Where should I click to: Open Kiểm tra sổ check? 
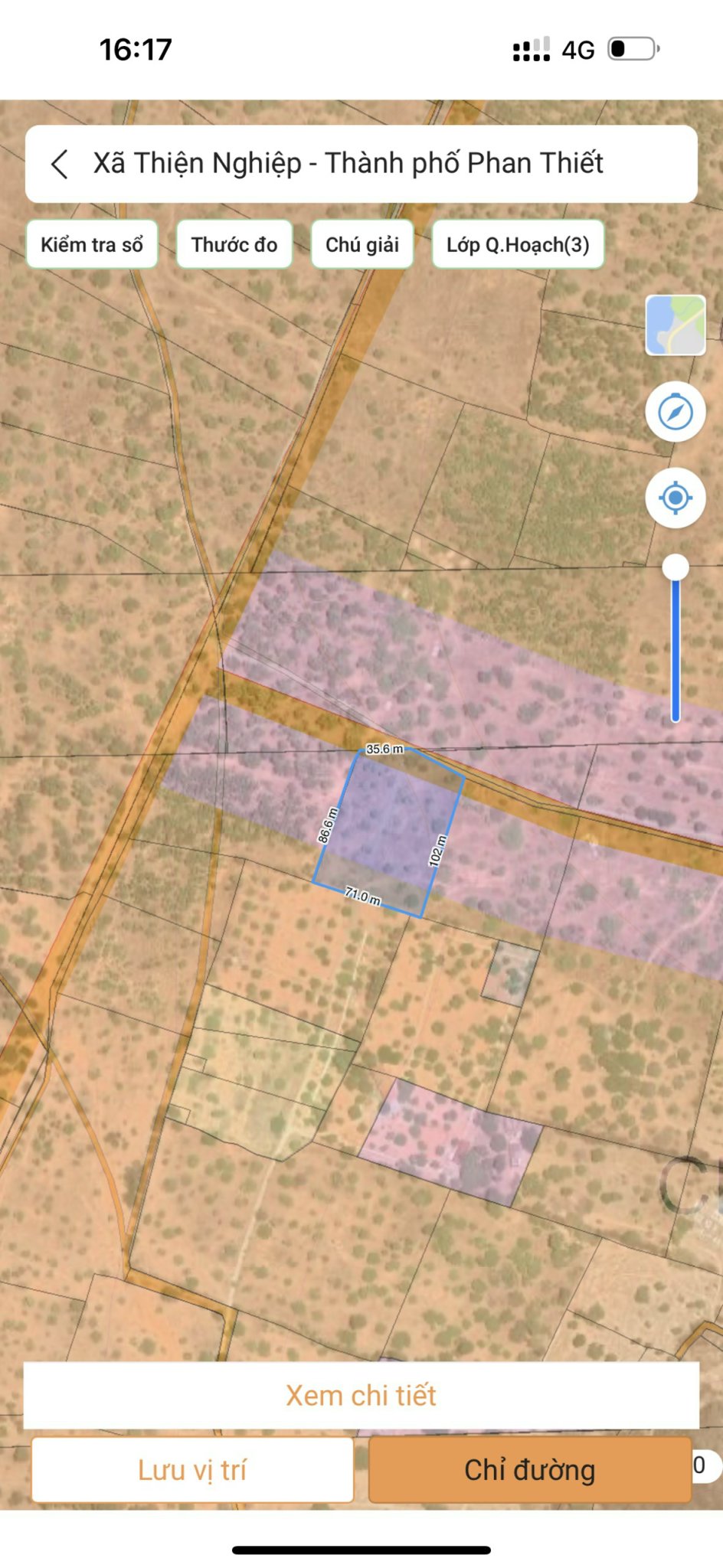tap(92, 244)
